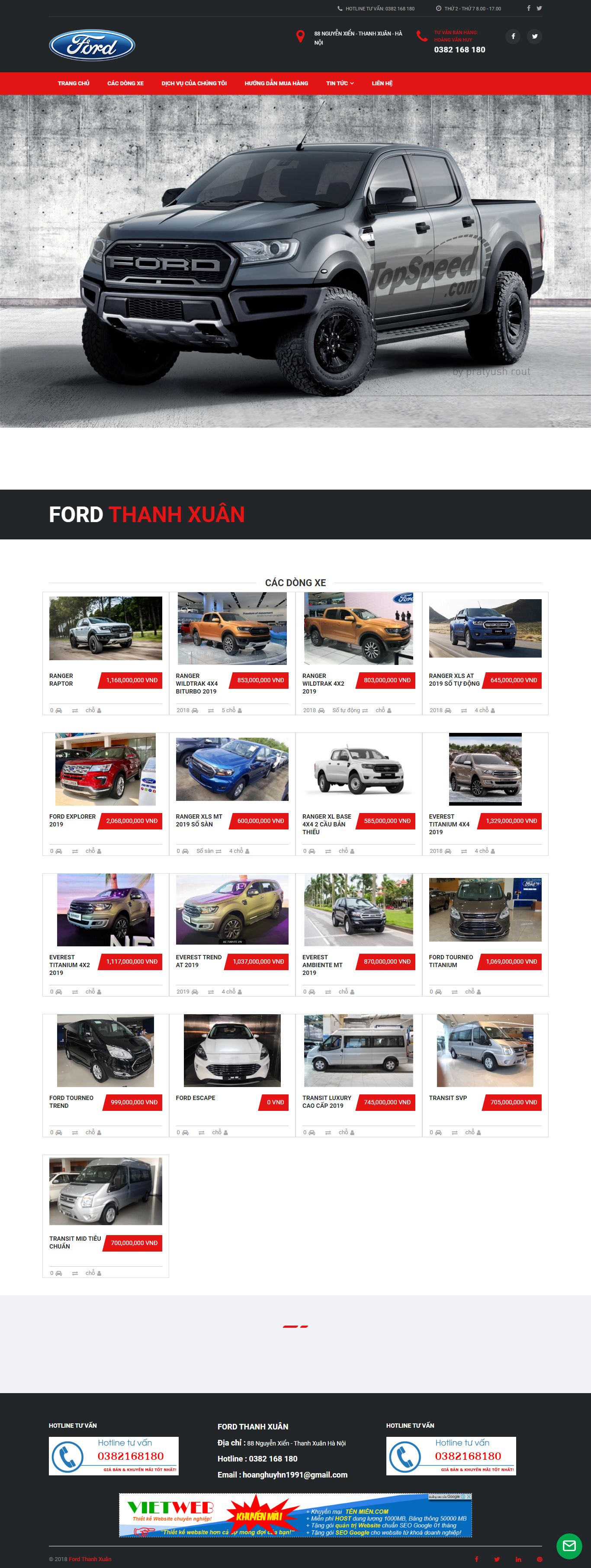This screenshot has height=1568, width=591.
Task: Tap the round Twitter icon in header
Action: [x=534, y=36]
